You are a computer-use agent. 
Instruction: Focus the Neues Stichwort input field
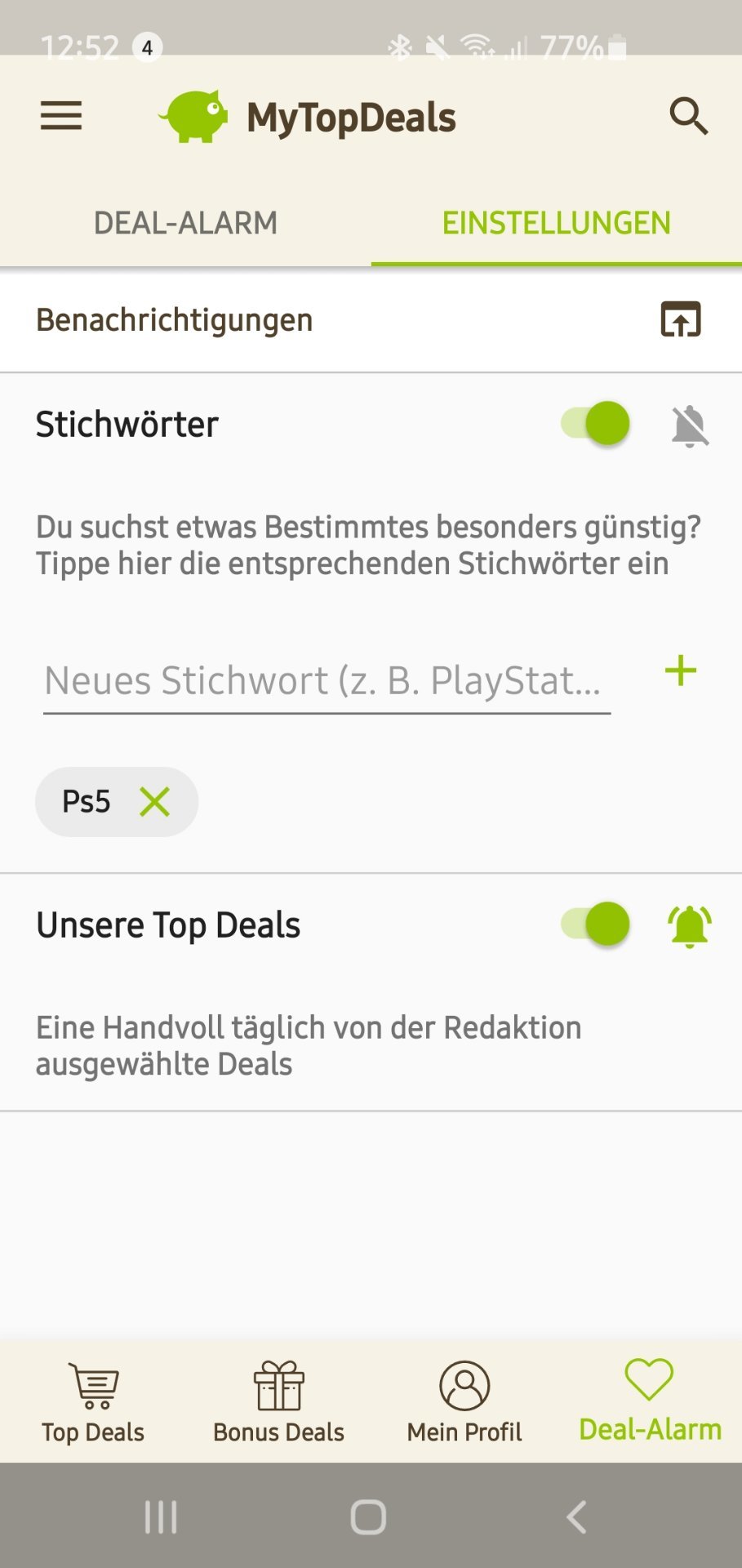pos(327,680)
